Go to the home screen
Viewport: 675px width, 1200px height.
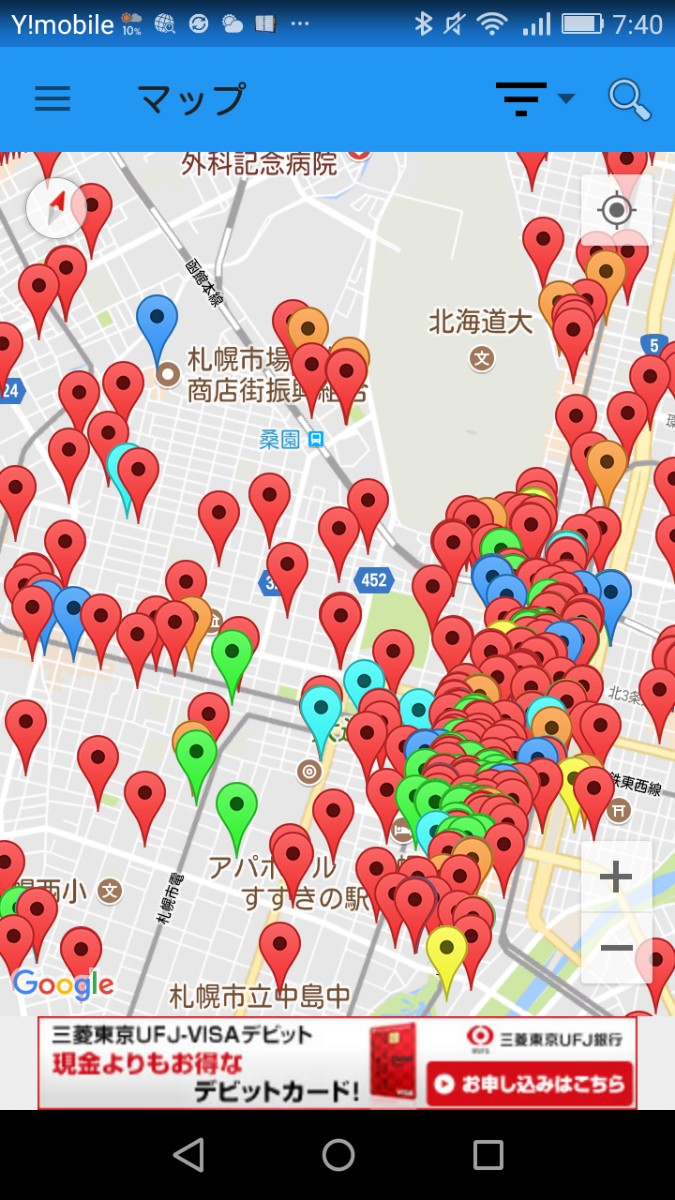338,1155
